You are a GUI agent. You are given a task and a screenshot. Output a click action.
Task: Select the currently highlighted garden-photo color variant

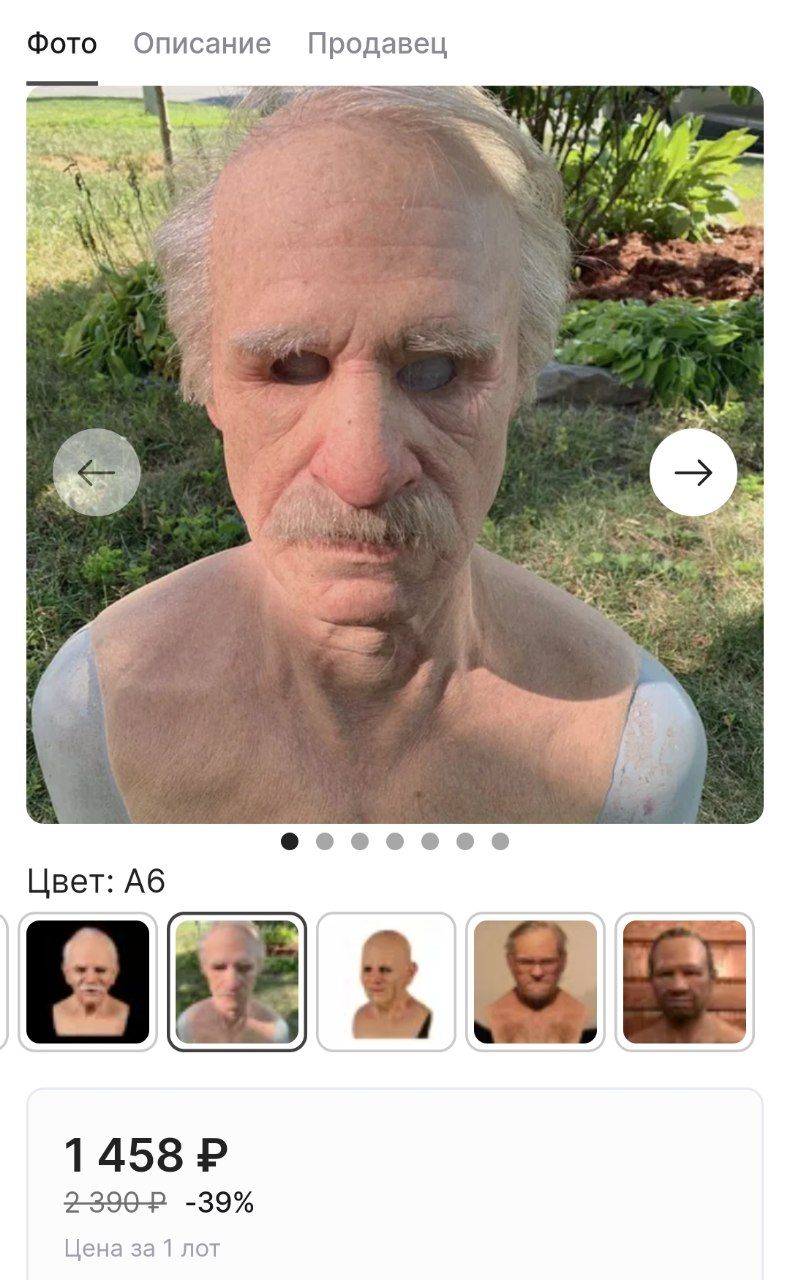pos(237,982)
